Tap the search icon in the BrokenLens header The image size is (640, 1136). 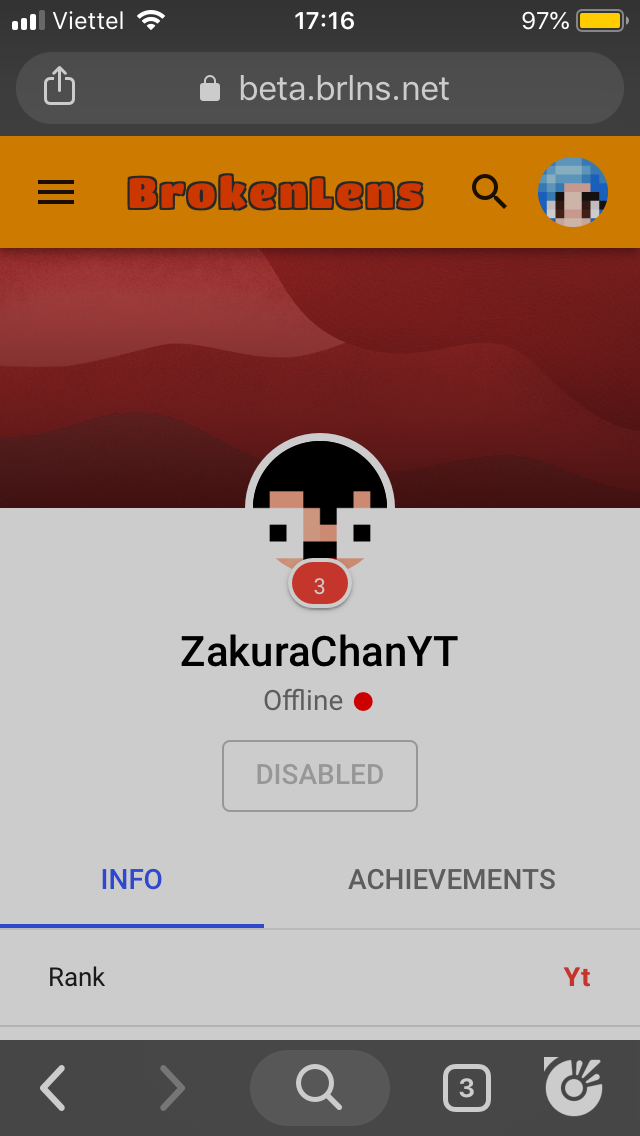coord(489,192)
